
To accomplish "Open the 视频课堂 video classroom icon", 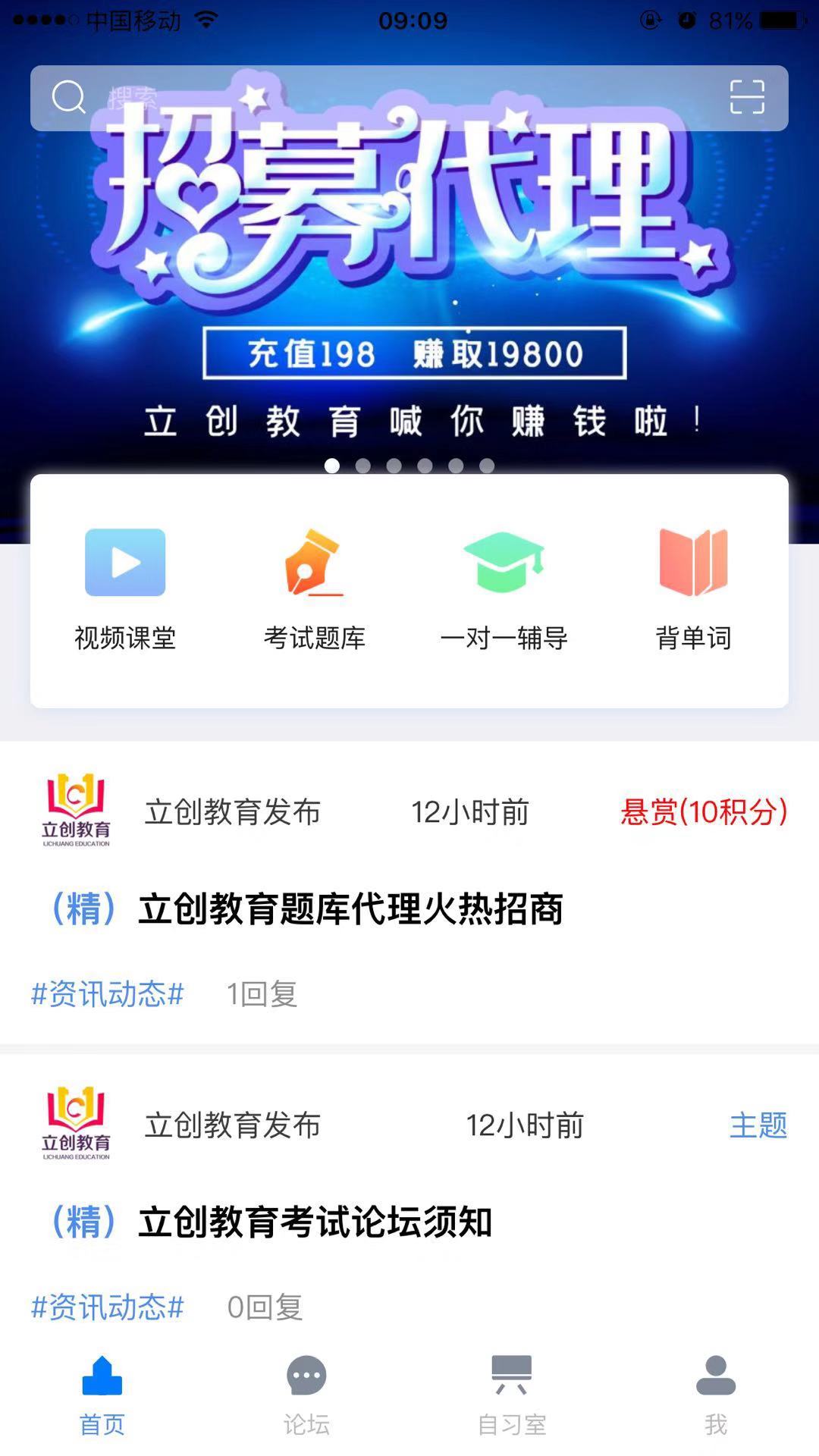I will pos(125,563).
